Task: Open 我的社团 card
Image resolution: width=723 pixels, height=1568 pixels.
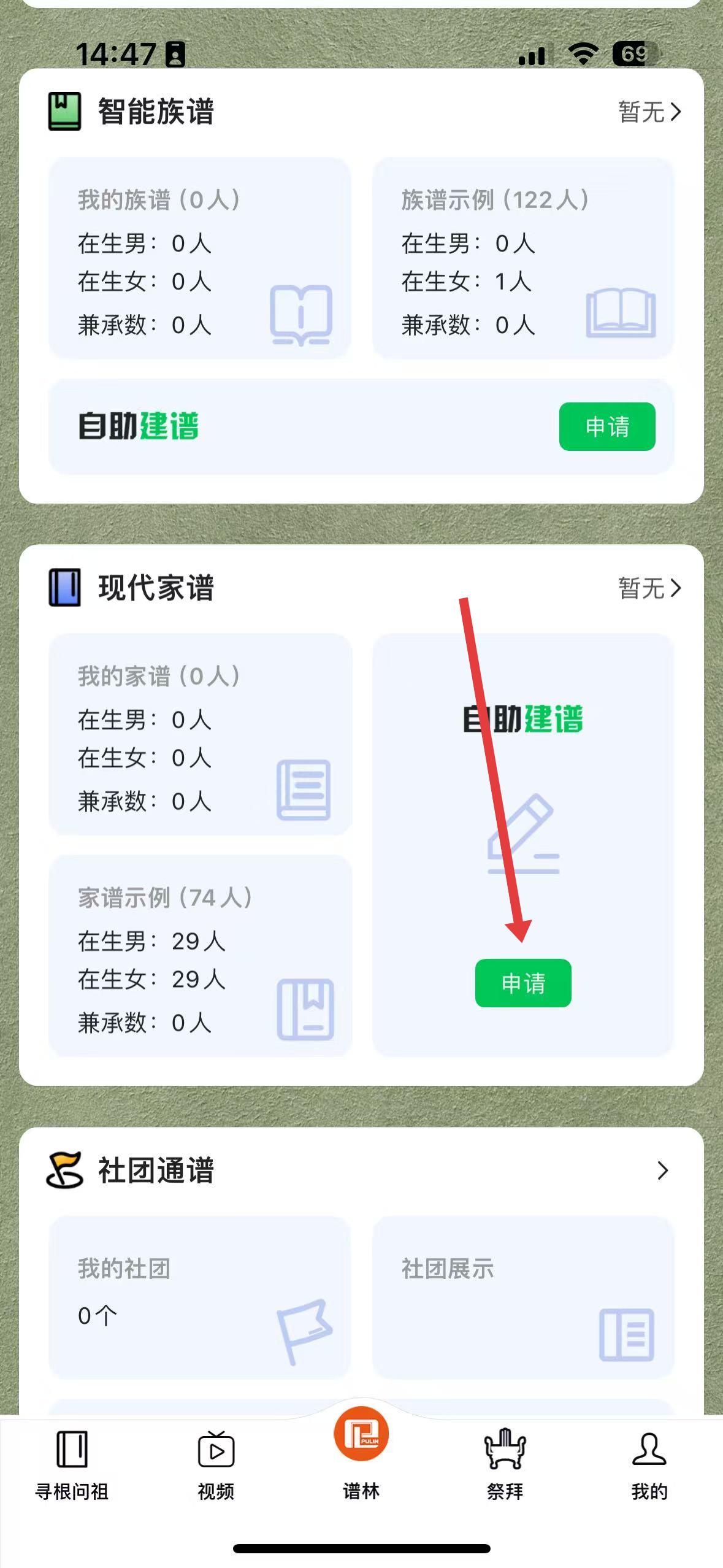Action: click(x=199, y=1297)
